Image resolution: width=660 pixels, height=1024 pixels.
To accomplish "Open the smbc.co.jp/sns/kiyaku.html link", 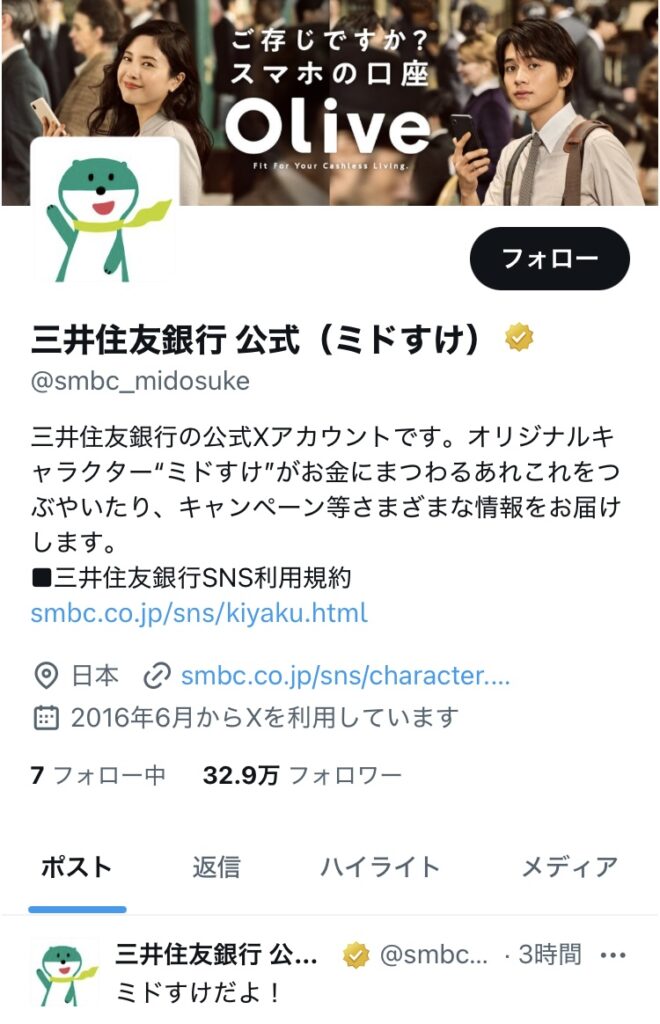I will coord(199,612).
